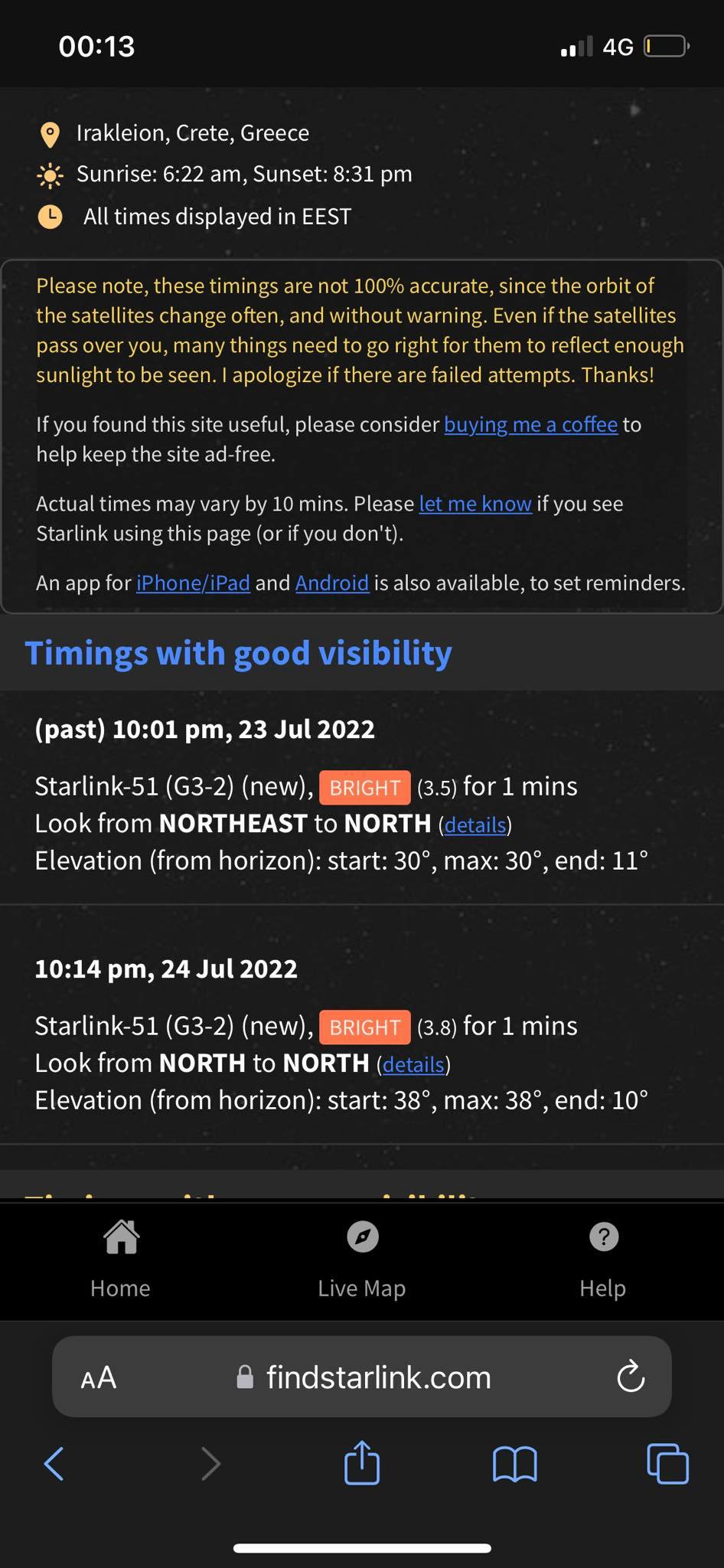Open the 'buying me a coffee' link
Image resolution: width=724 pixels, height=1568 pixels.
pos(530,424)
